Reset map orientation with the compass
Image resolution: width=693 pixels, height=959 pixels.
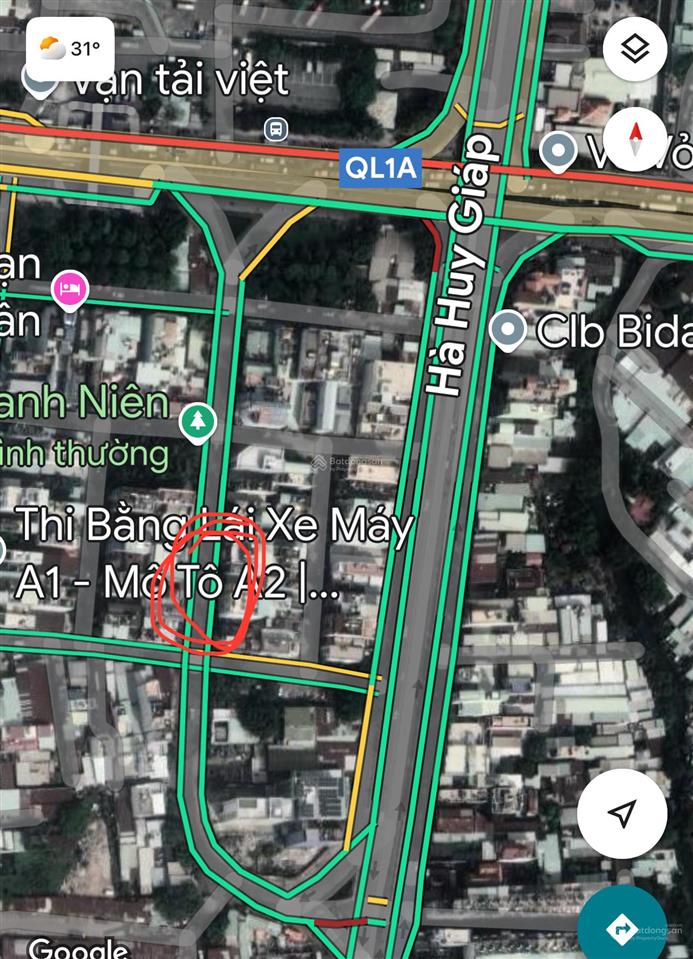pos(636,140)
